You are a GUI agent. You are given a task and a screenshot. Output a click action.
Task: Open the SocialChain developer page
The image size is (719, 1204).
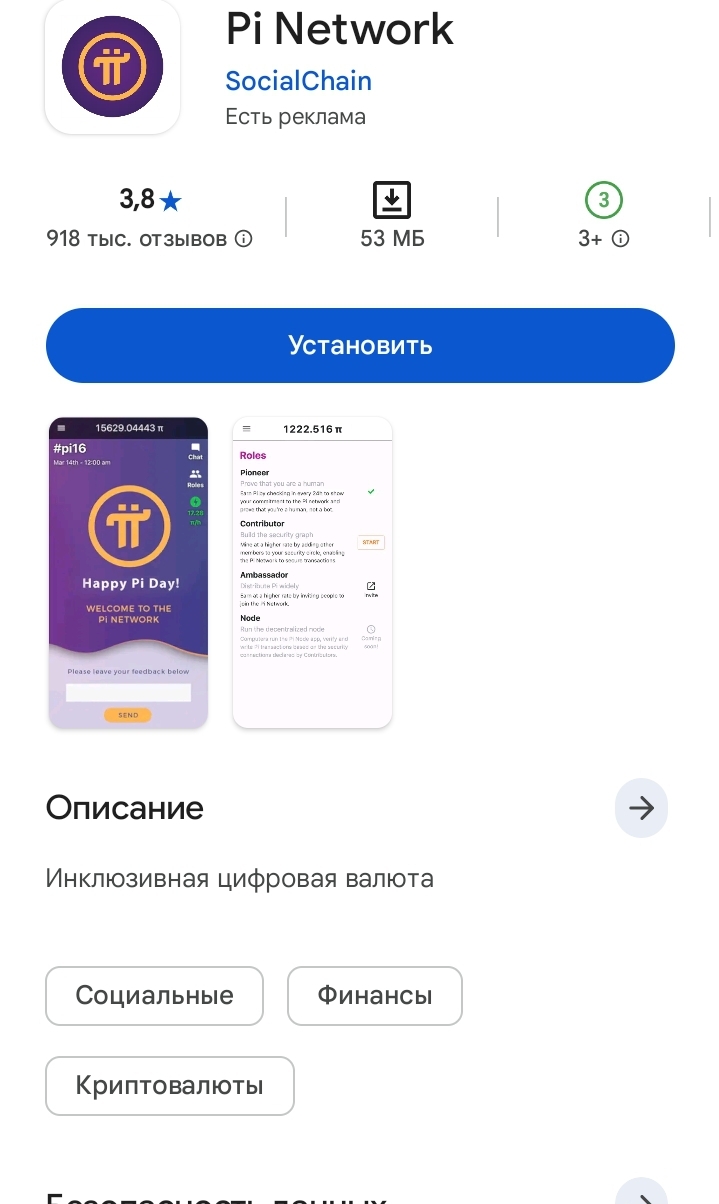(x=298, y=81)
